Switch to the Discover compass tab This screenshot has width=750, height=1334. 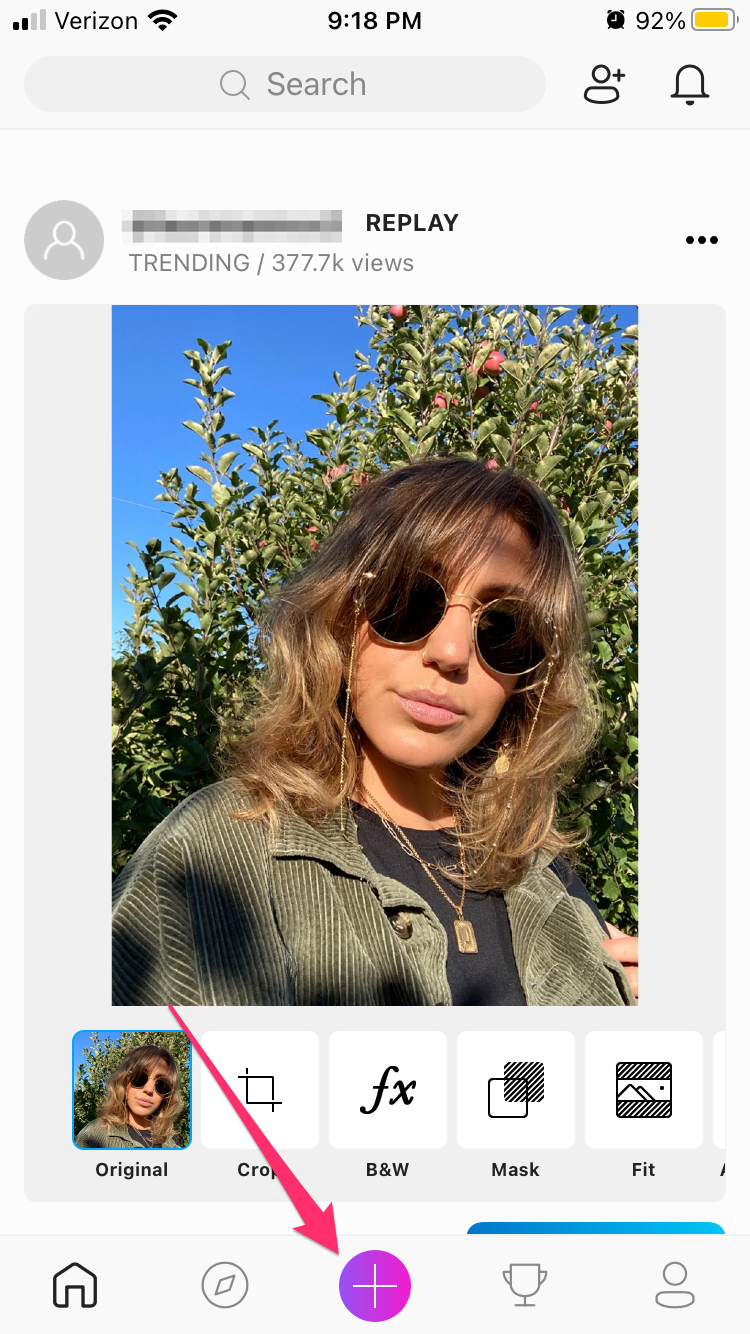point(225,1285)
